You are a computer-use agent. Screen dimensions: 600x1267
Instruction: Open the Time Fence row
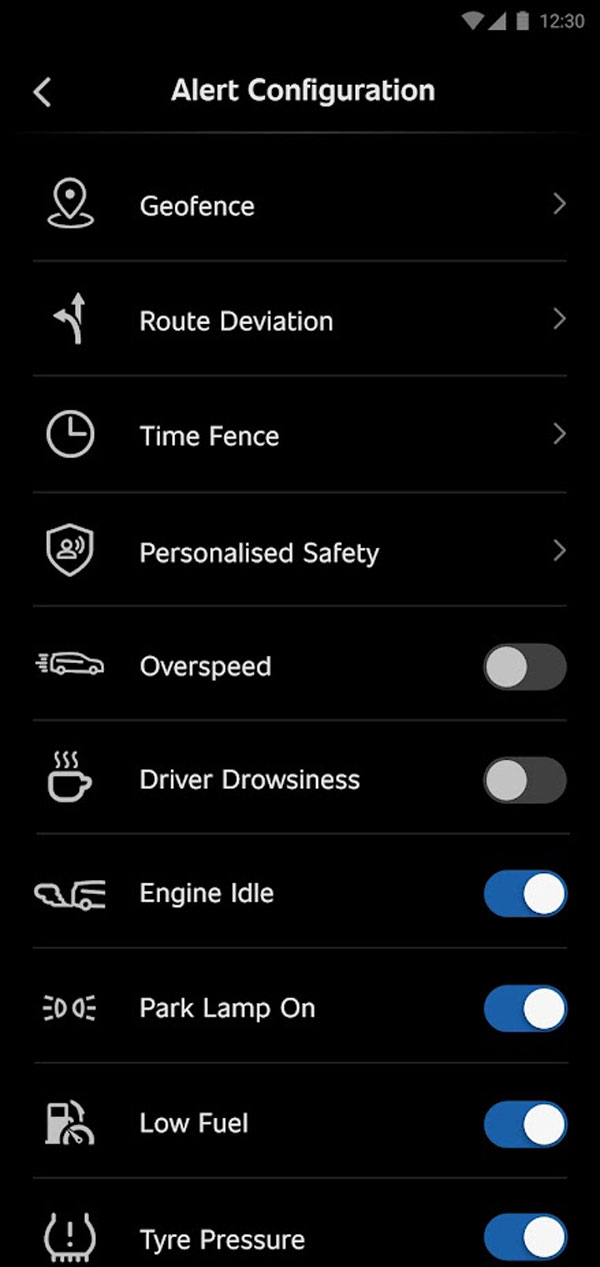coord(300,436)
